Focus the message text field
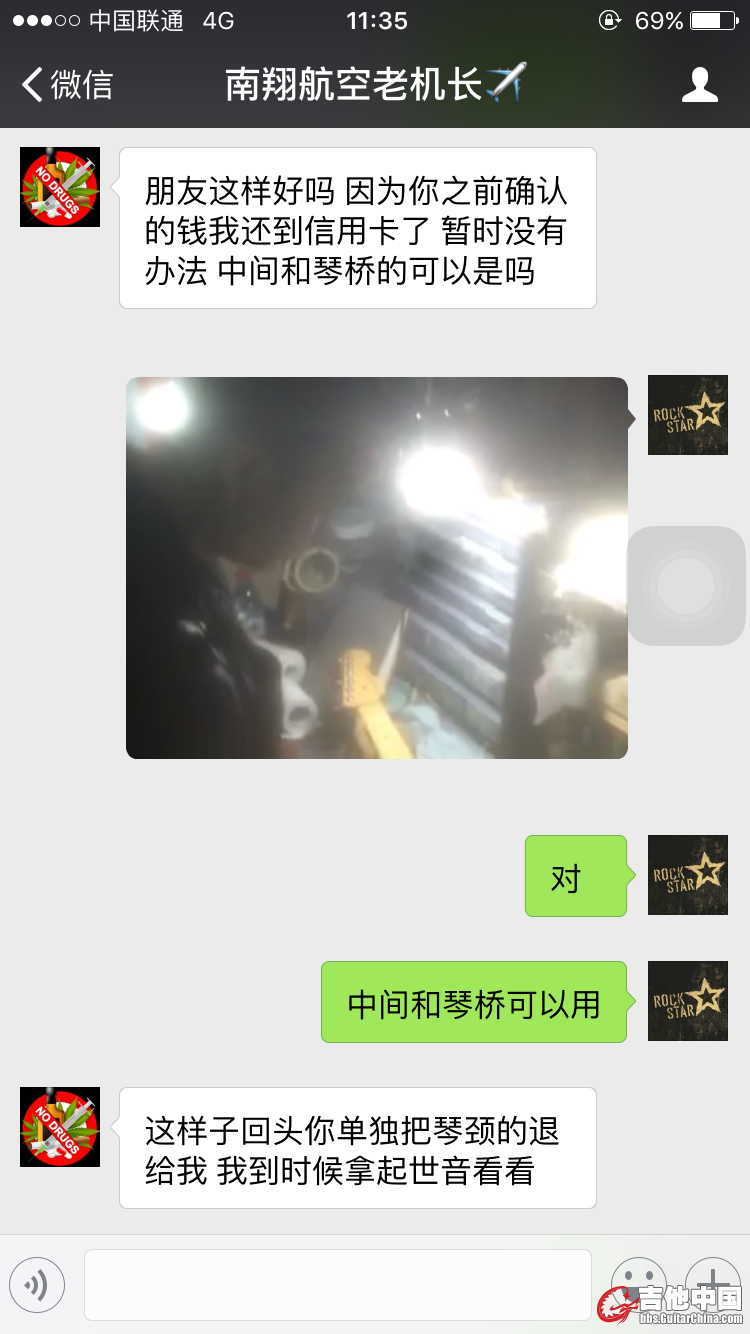The image size is (750, 1334). pos(337,1285)
